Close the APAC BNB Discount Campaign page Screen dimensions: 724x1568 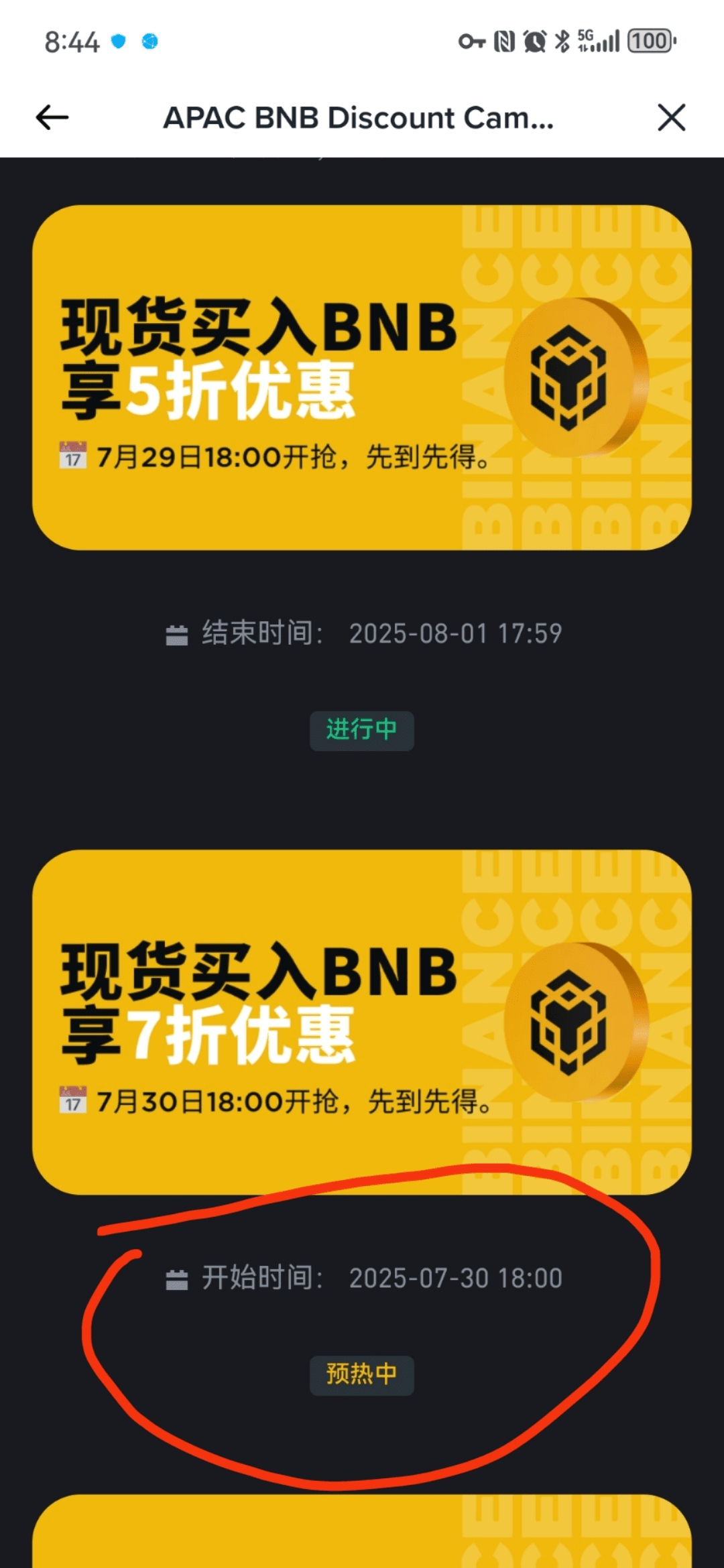pos(671,118)
